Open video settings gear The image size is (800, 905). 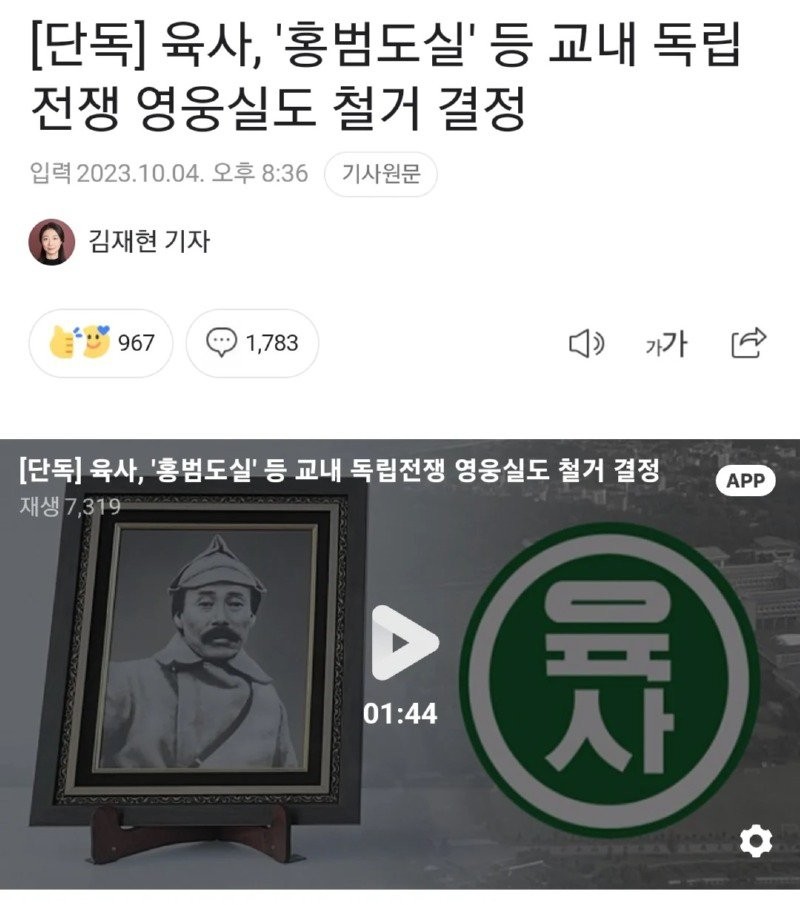tap(755, 840)
